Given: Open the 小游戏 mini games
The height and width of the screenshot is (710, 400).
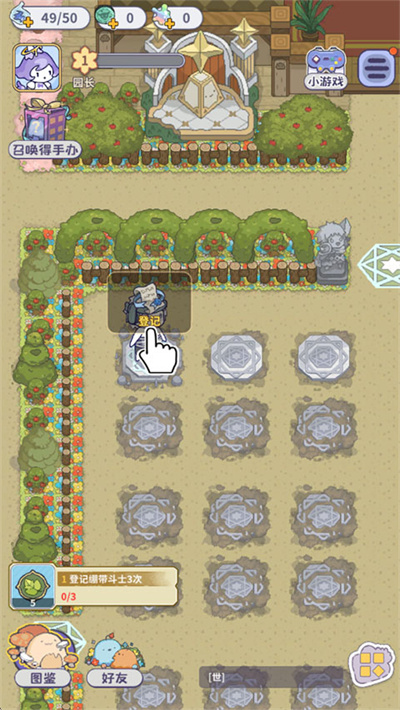Looking at the screenshot, I should click(326, 68).
